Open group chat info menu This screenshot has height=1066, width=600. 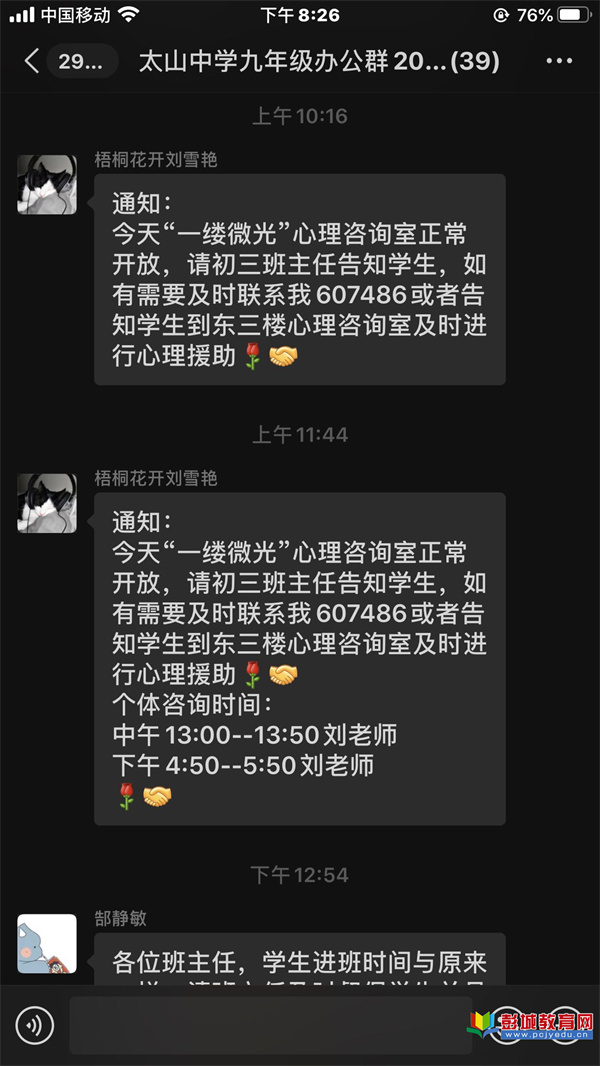pyautogui.click(x=559, y=62)
